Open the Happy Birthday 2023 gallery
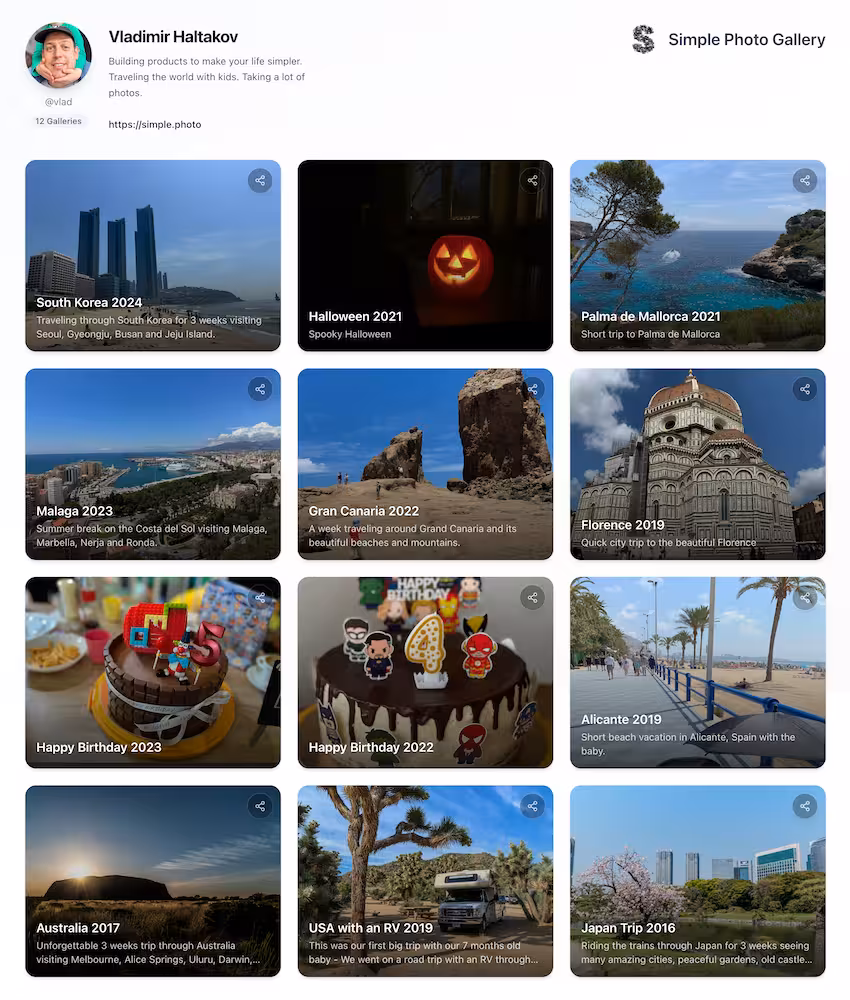 [x=153, y=672]
